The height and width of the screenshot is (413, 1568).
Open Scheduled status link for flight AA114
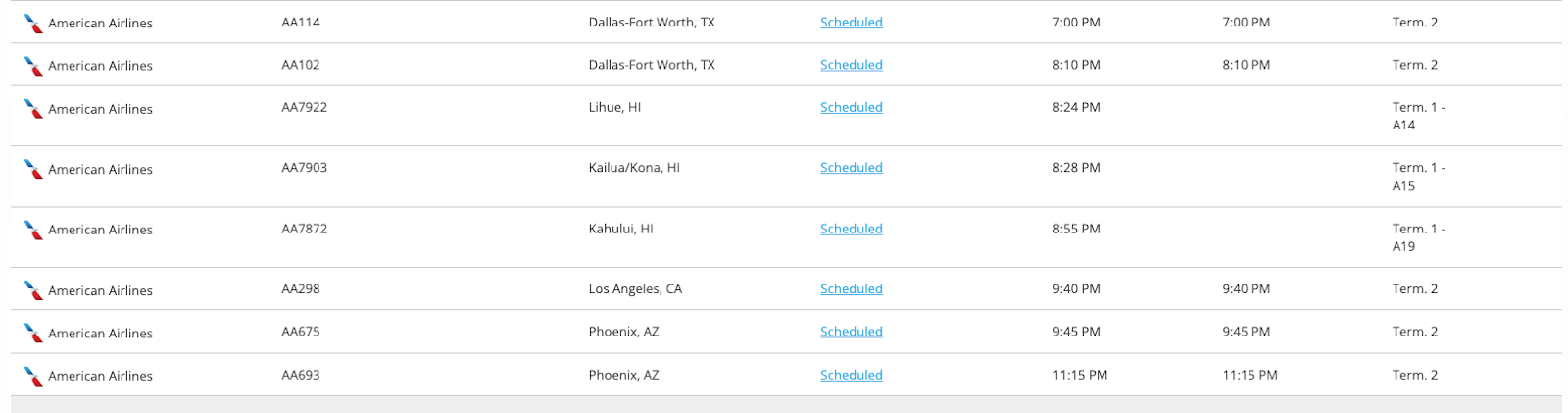coord(851,23)
